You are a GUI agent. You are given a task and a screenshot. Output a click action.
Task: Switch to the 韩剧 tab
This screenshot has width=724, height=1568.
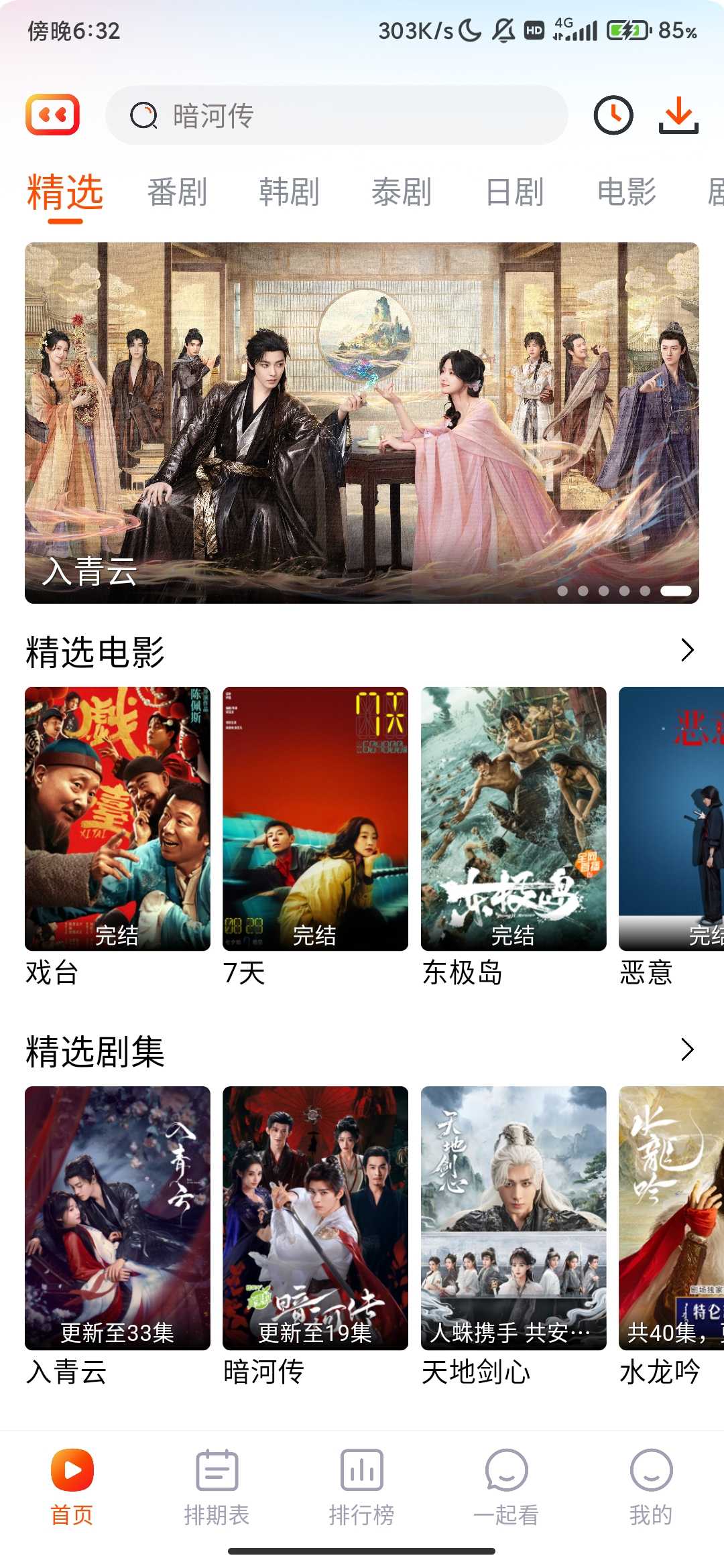coord(289,192)
